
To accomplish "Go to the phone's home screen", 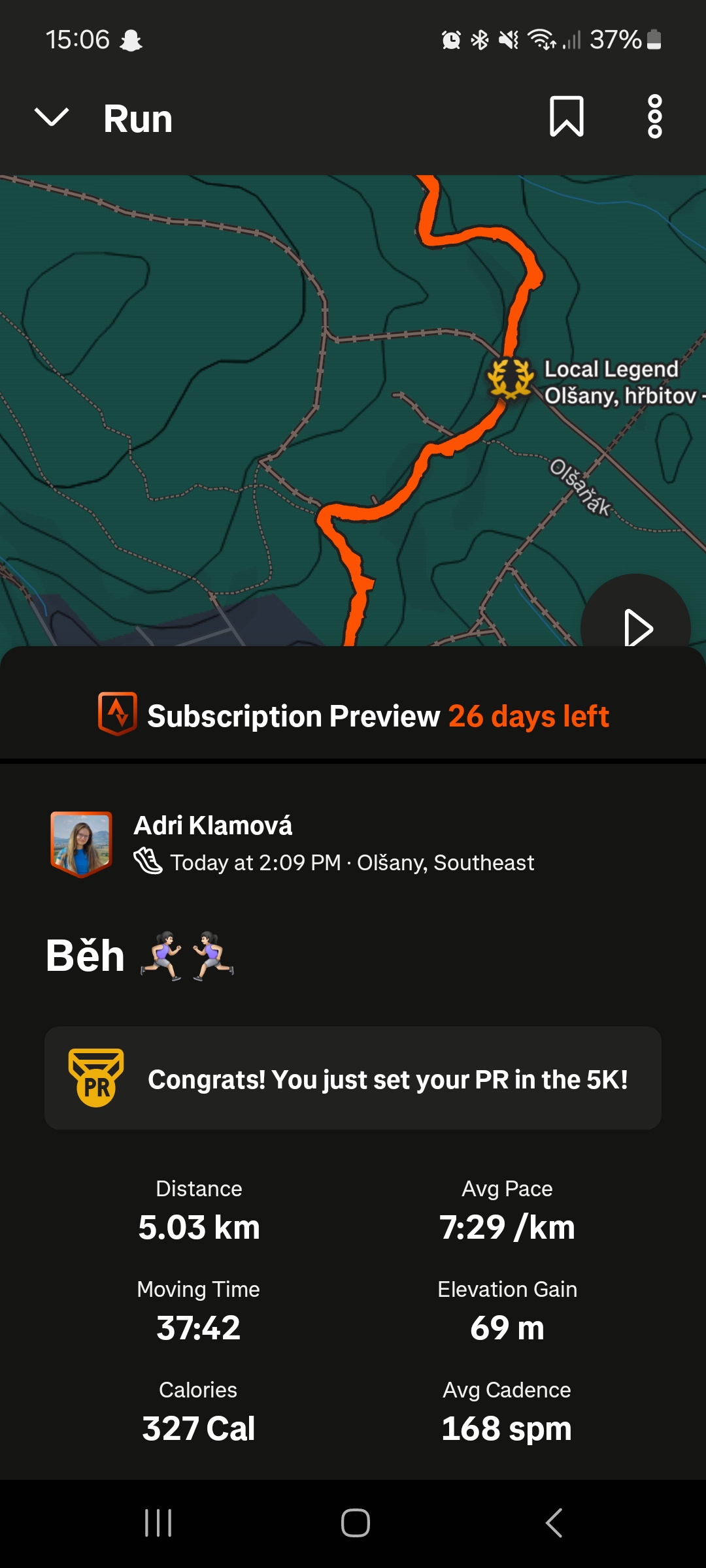I will tap(355, 1523).
